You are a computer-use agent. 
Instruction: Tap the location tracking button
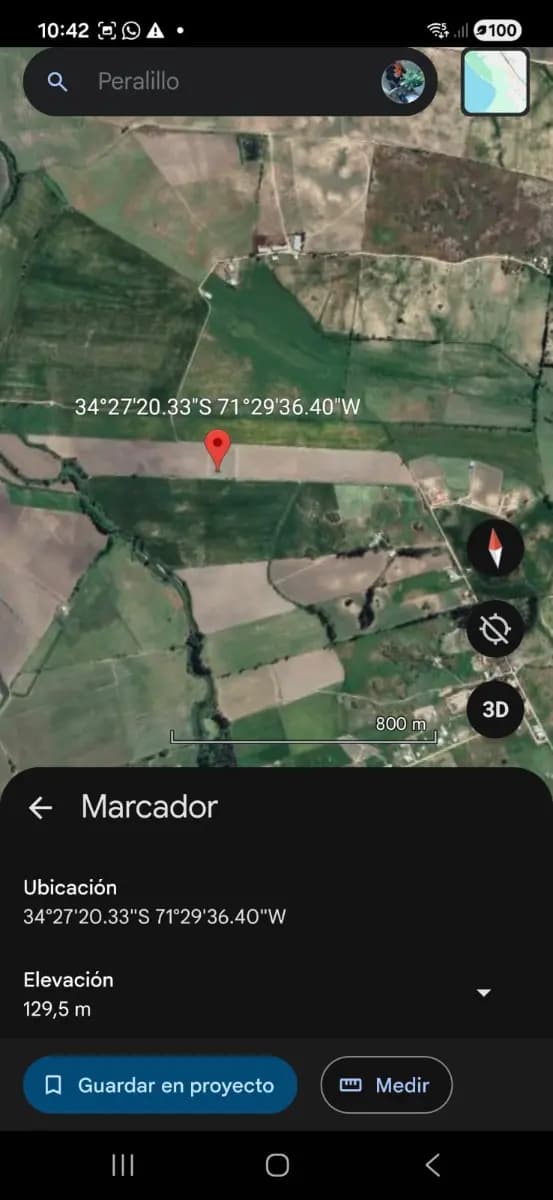coord(495,629)
